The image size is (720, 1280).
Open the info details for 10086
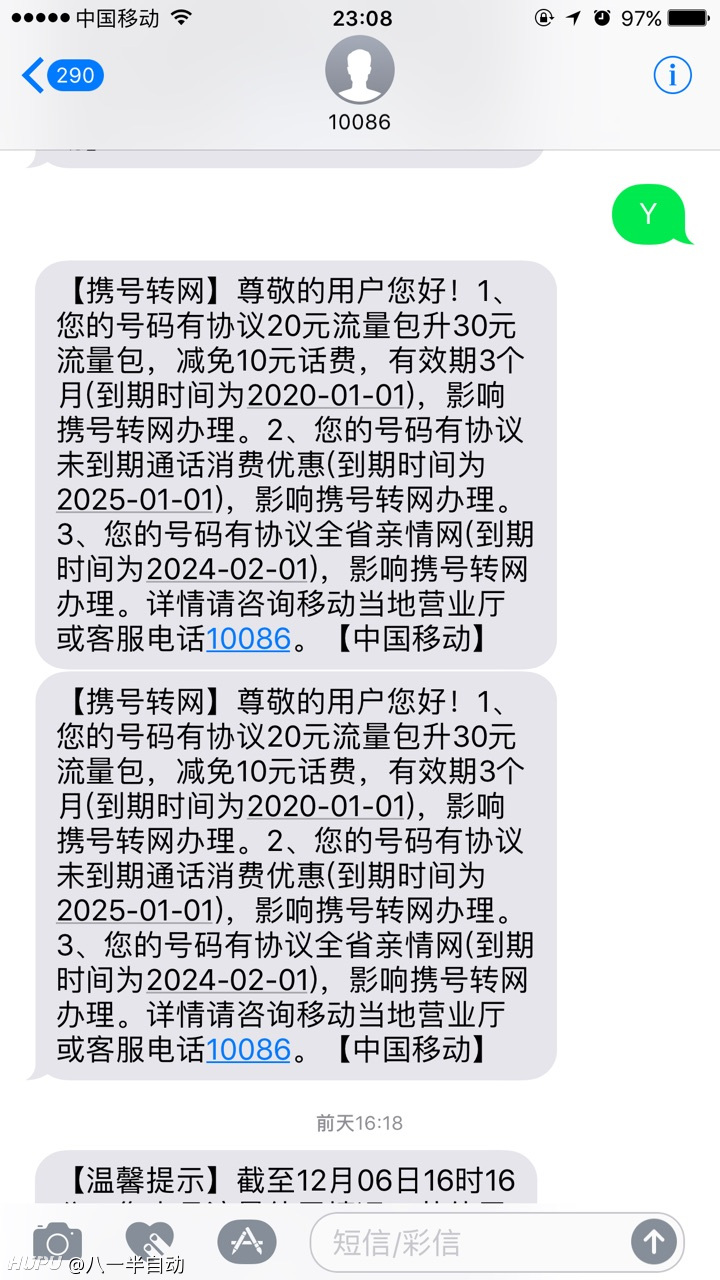(x=672, y=75)
